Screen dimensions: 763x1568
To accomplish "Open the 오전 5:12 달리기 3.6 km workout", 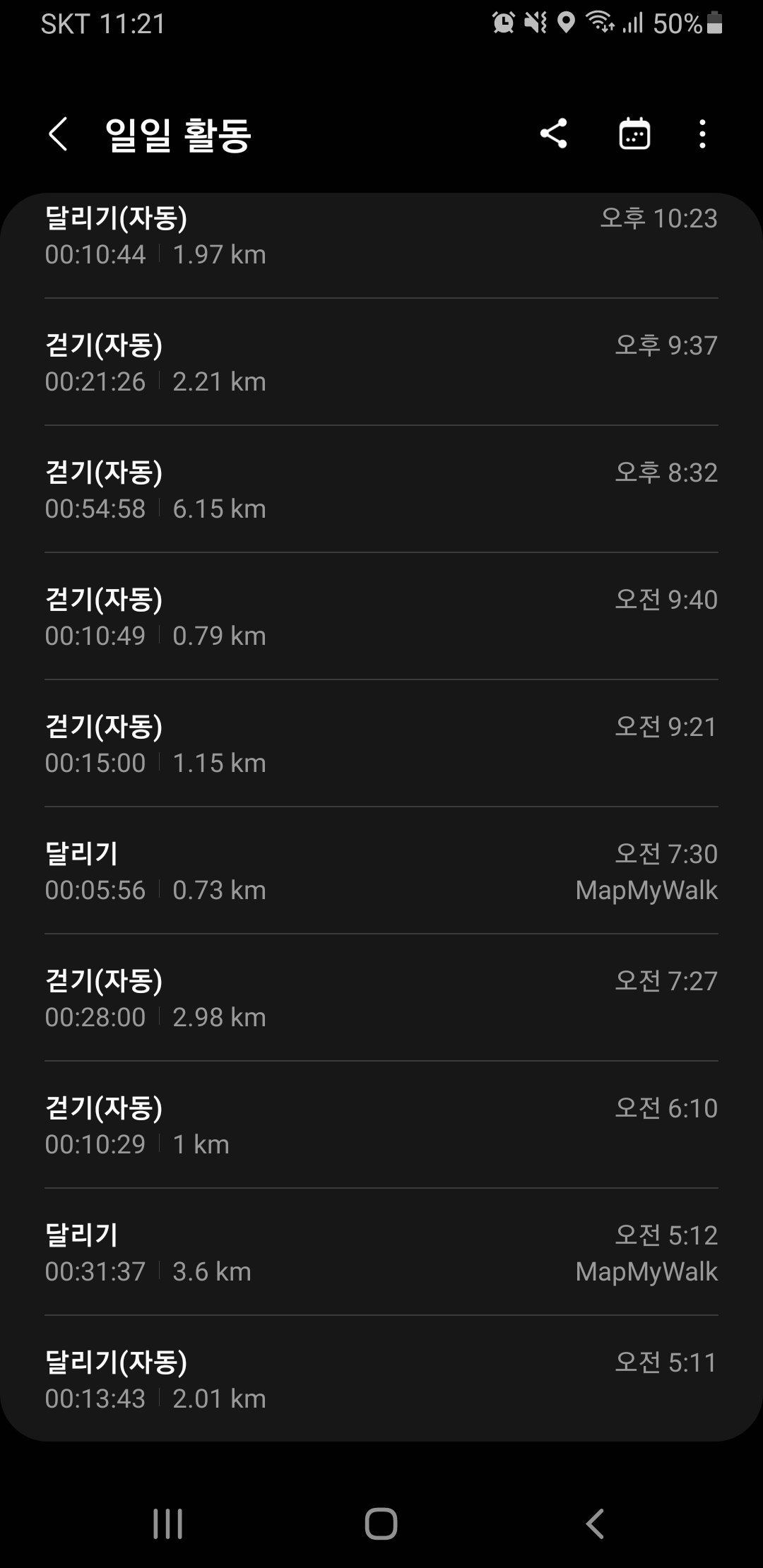I will pos(381,1252).
